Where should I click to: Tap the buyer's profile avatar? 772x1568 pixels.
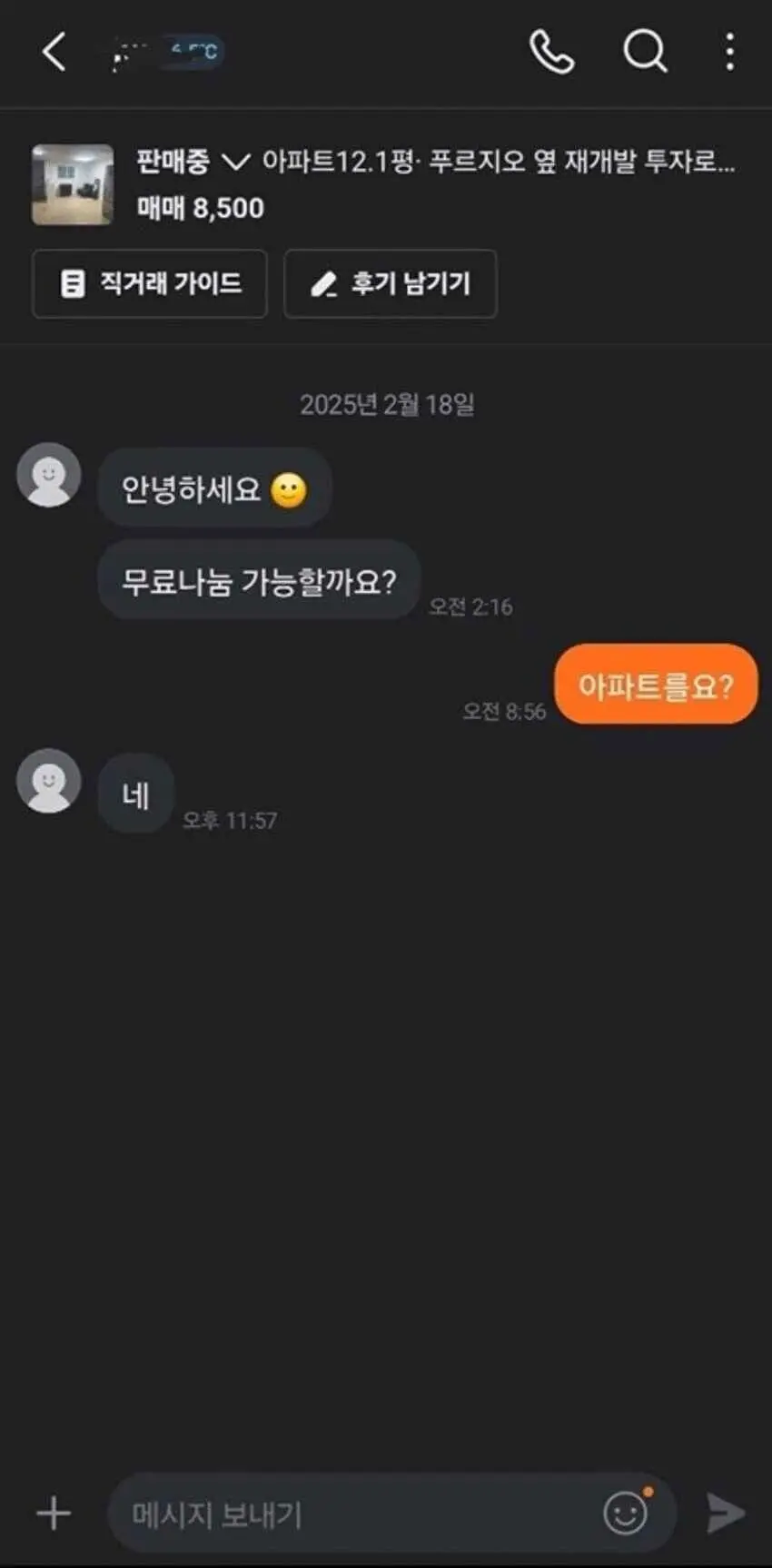[48, 475]
